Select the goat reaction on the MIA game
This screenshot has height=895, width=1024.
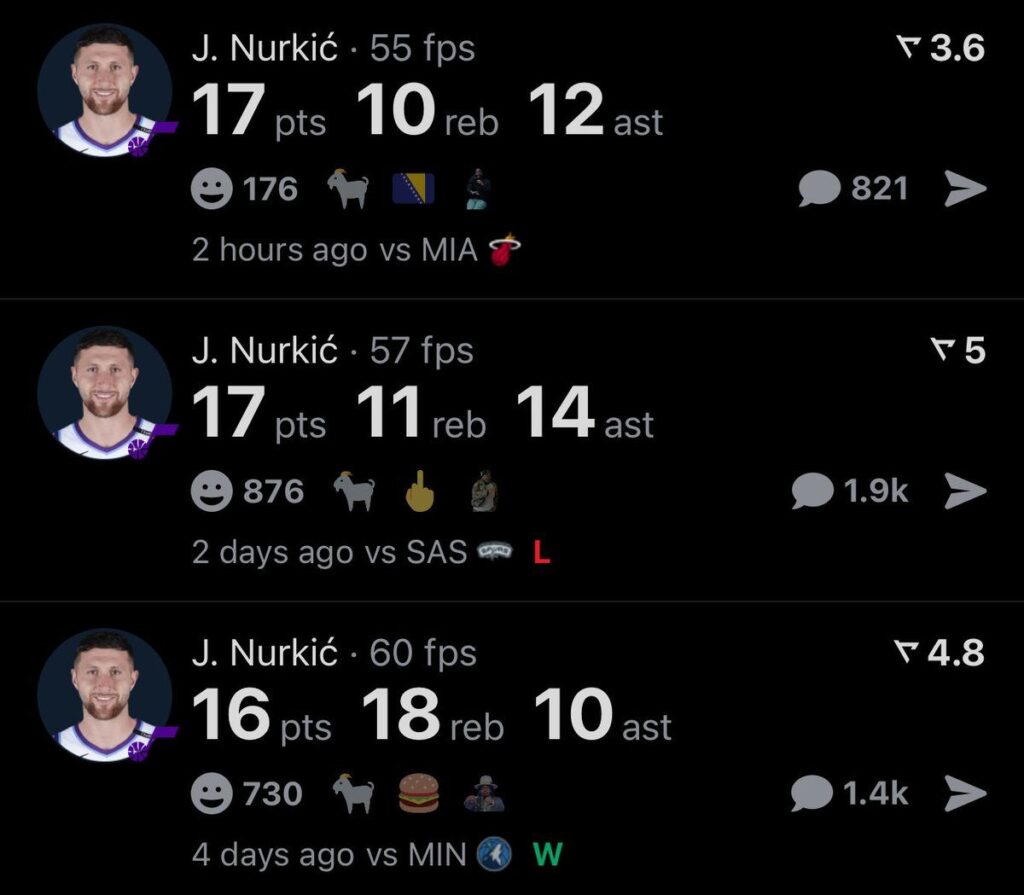click(x=348, y=189)
